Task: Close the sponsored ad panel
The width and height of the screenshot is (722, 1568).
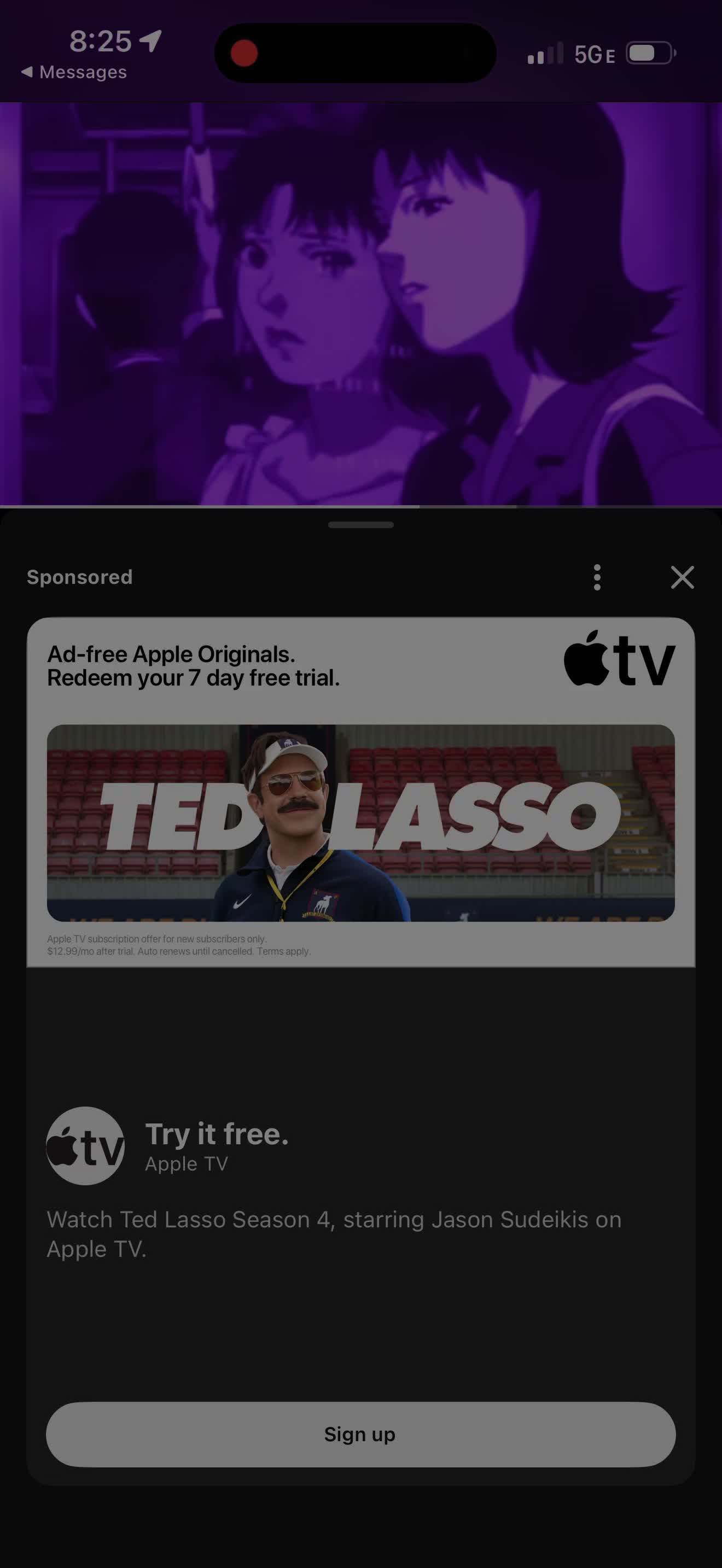Action: 682,577
